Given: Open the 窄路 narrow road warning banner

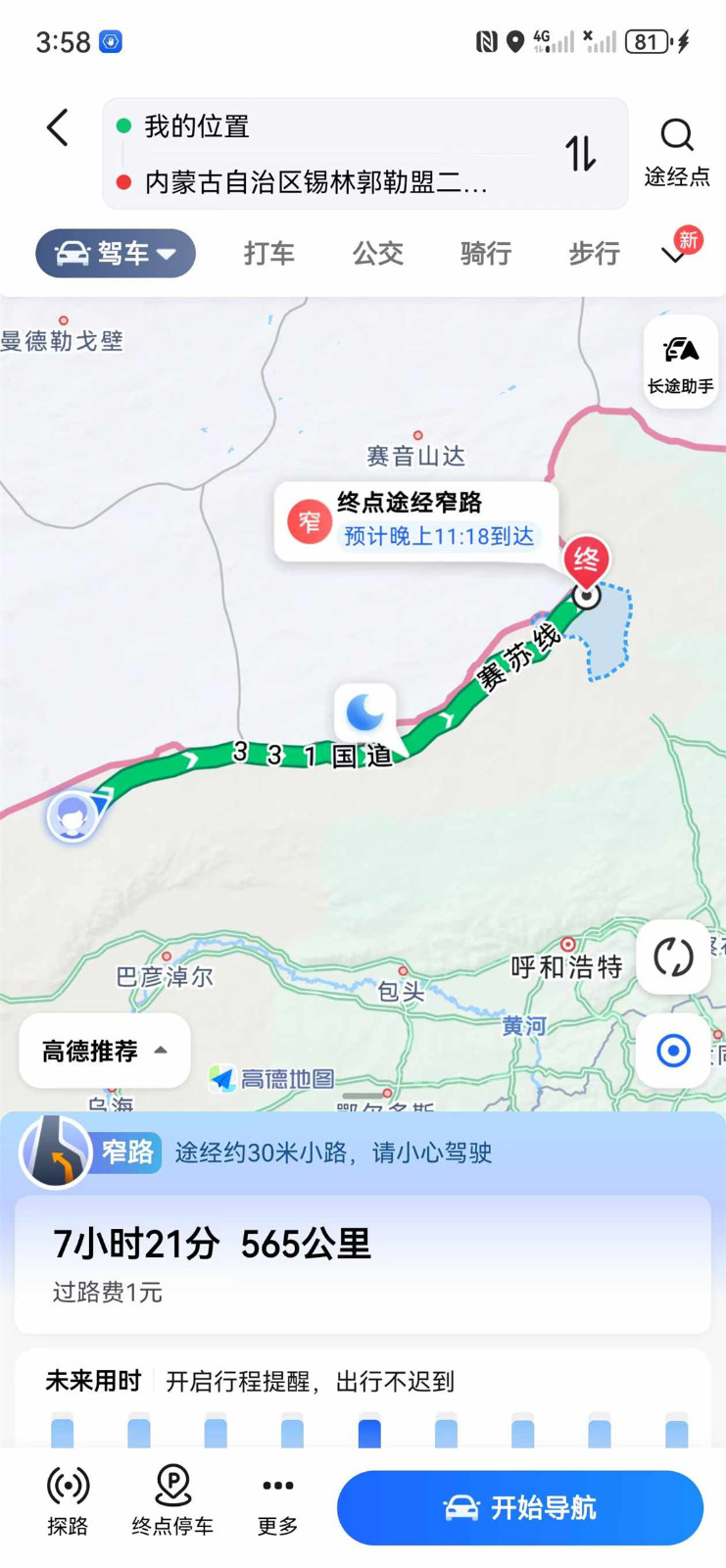Looking at the screenshot, I should [363, 1152].
